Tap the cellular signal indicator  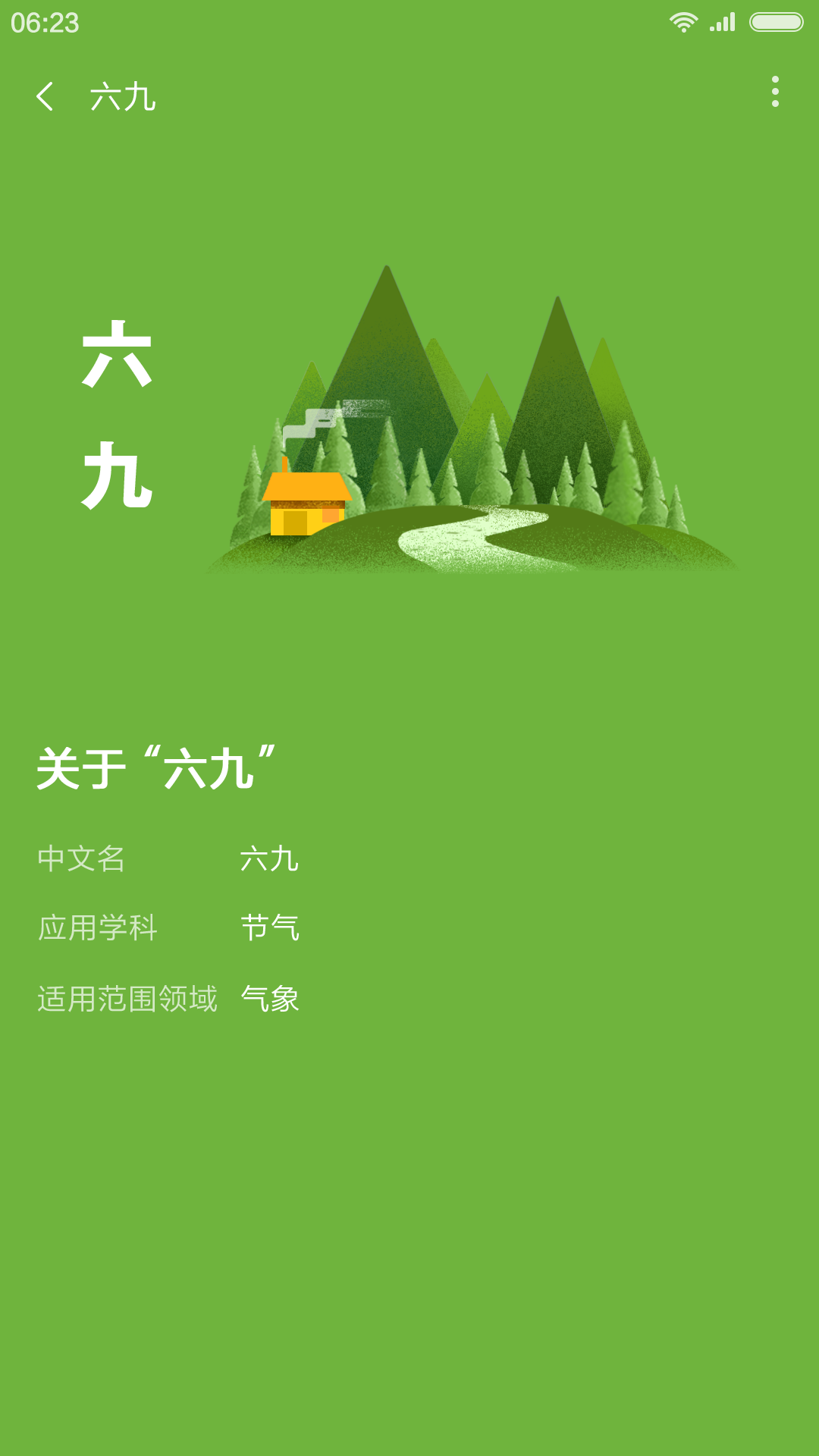tap(722, 21)
